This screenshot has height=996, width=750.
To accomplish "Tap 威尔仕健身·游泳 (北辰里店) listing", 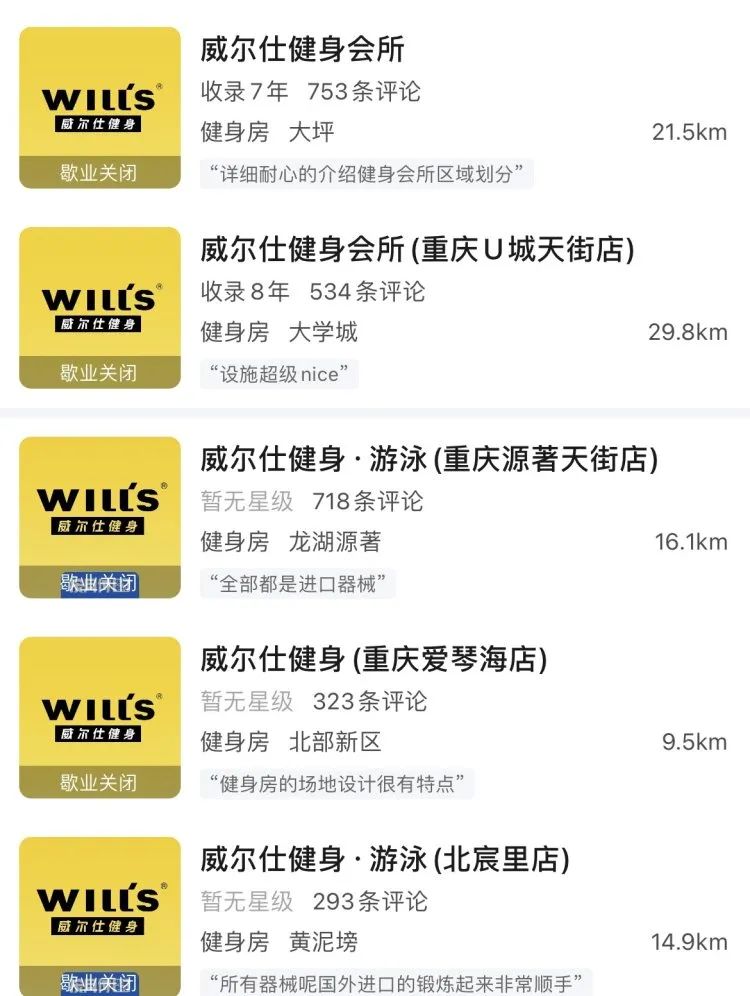I will [x=385, y=860].
